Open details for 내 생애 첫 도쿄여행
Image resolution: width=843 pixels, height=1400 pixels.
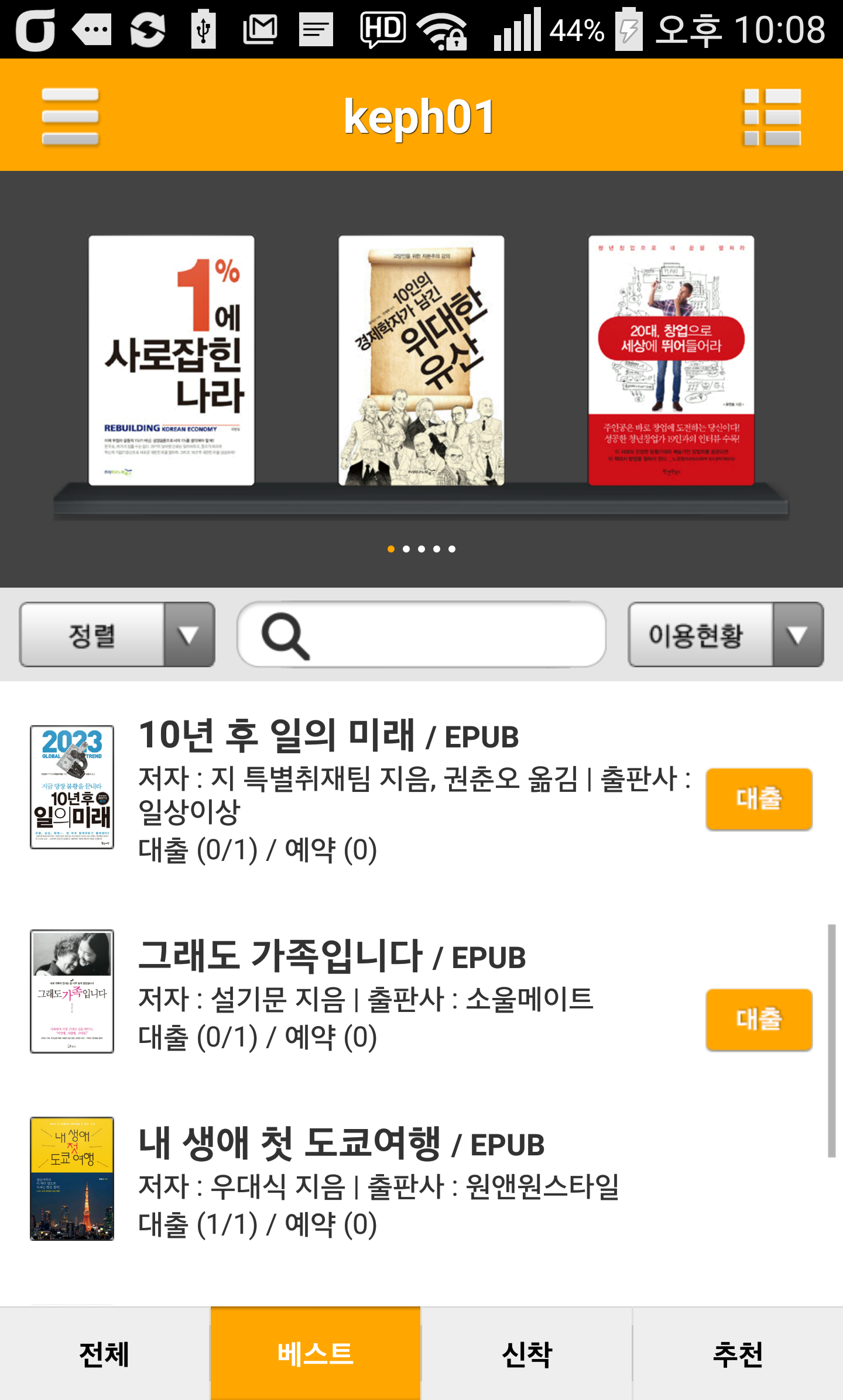(341, 1144)
